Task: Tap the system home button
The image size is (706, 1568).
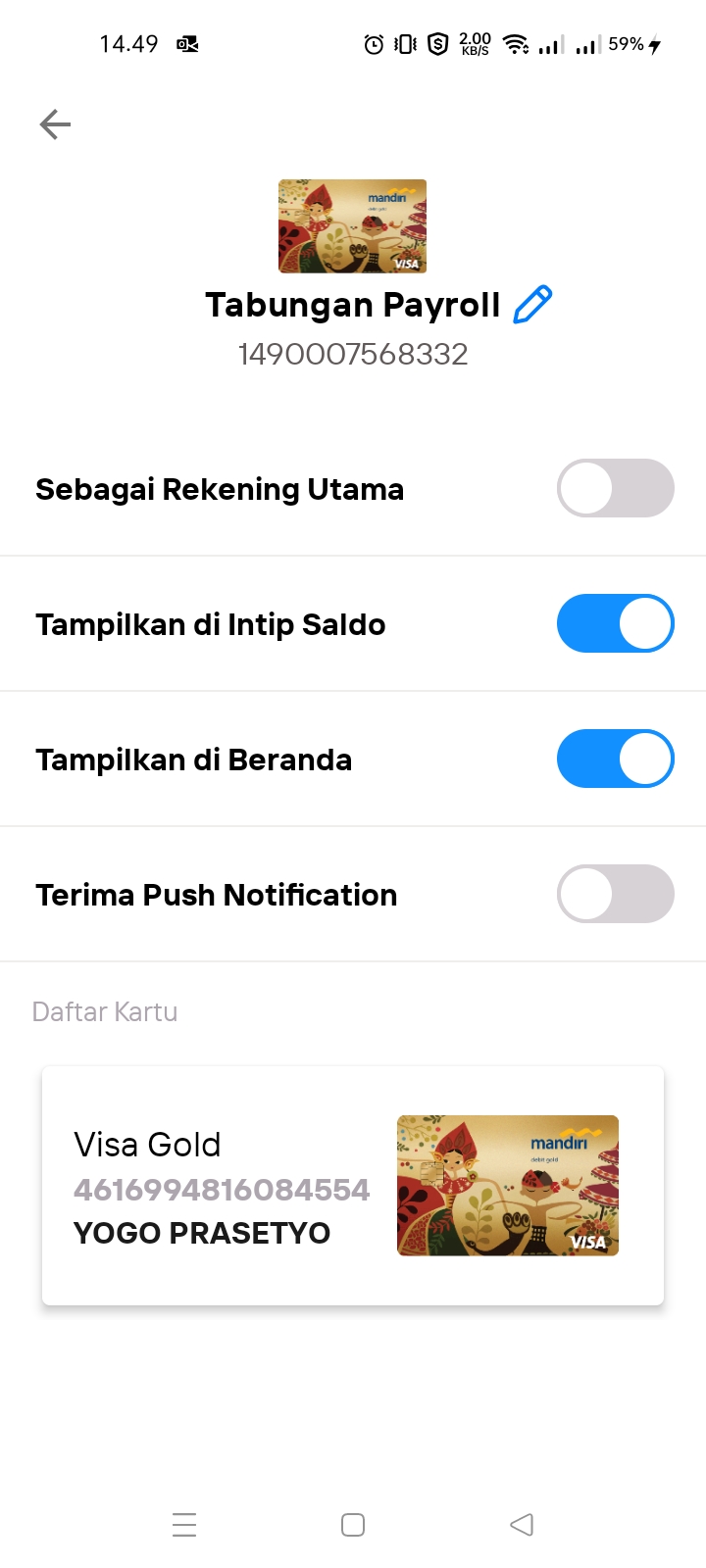Action: (x=353, y=1525)
